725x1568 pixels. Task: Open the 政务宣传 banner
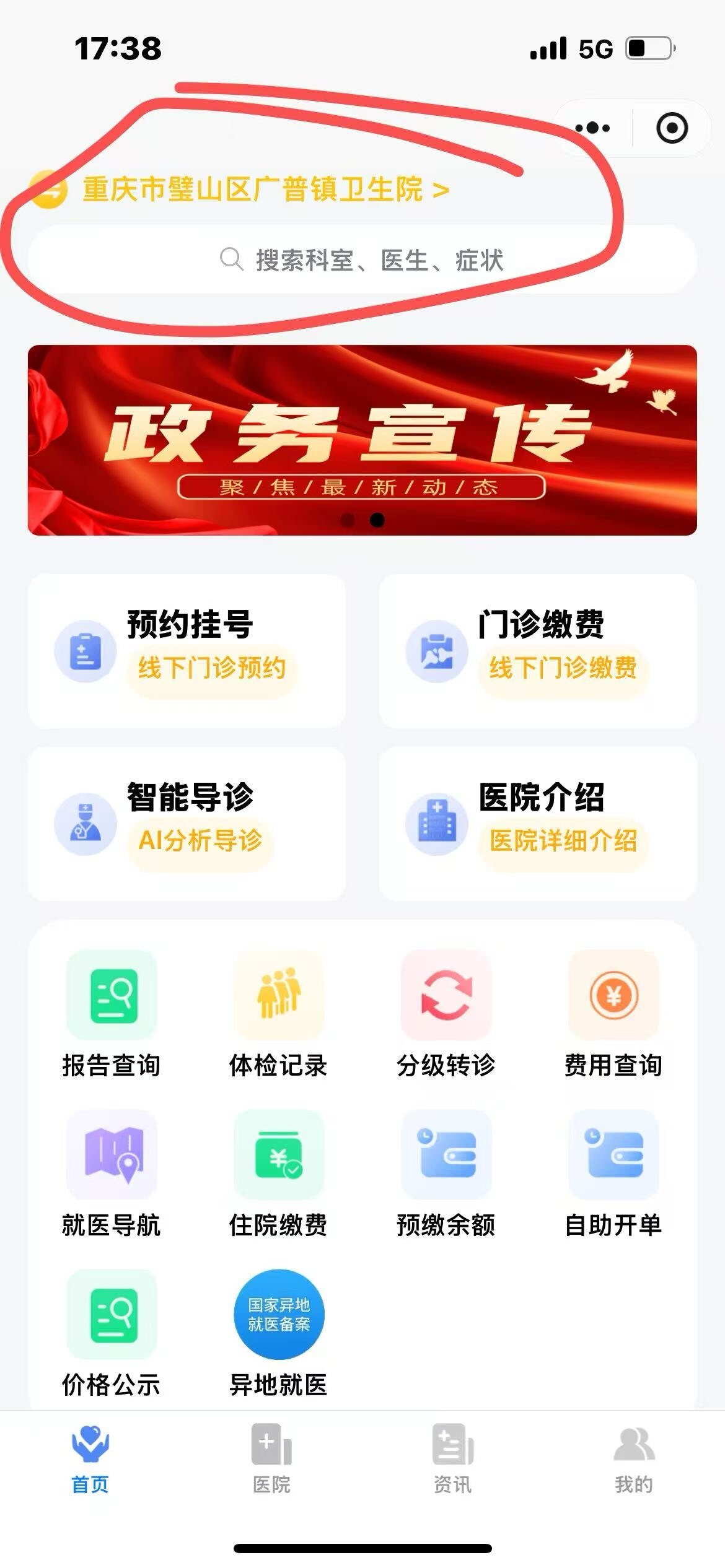tap(362, 440)
